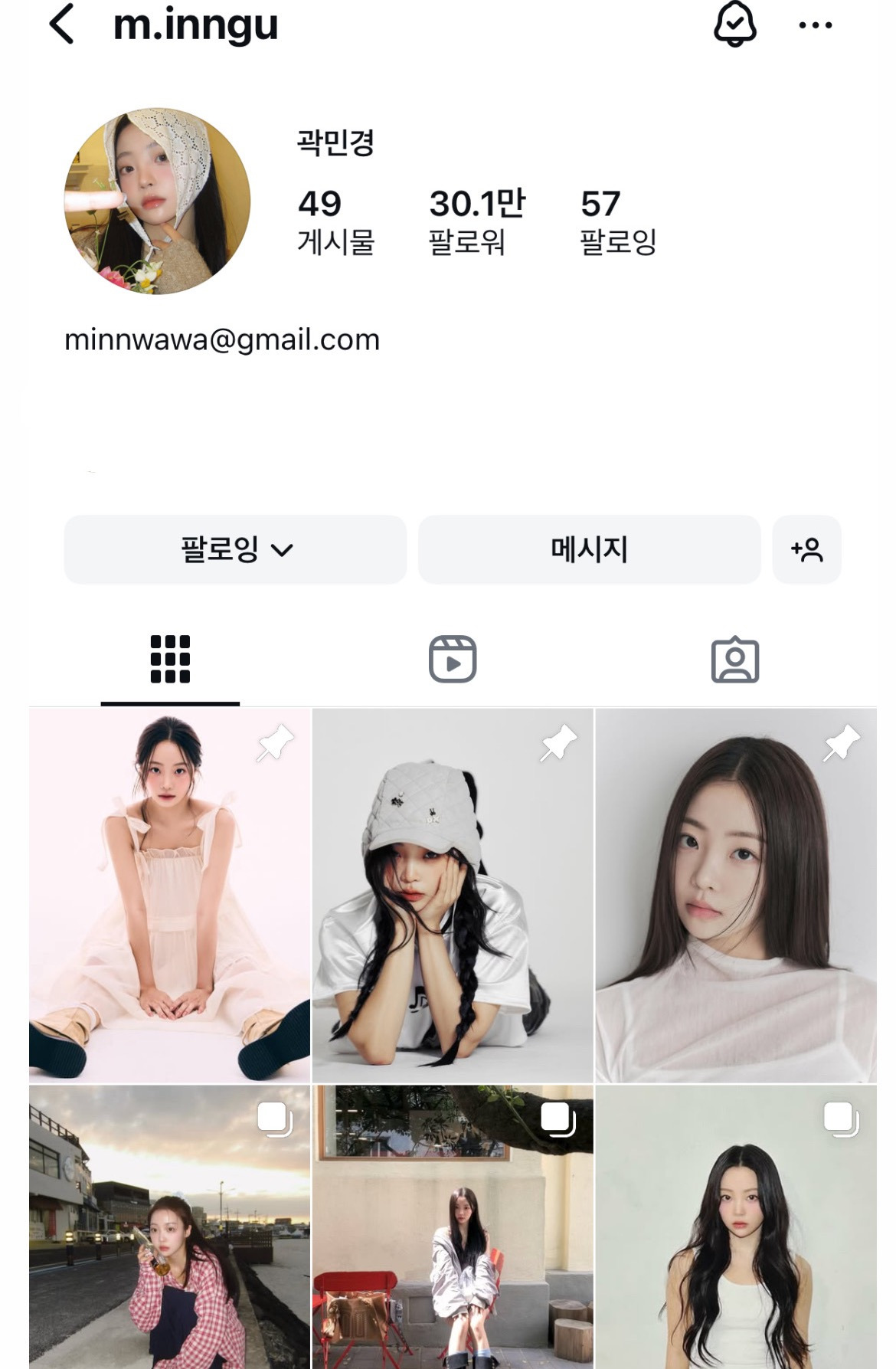Switch to the tagged photos tab
Viewport: 896px width, 1369px height.
point(734,659)
